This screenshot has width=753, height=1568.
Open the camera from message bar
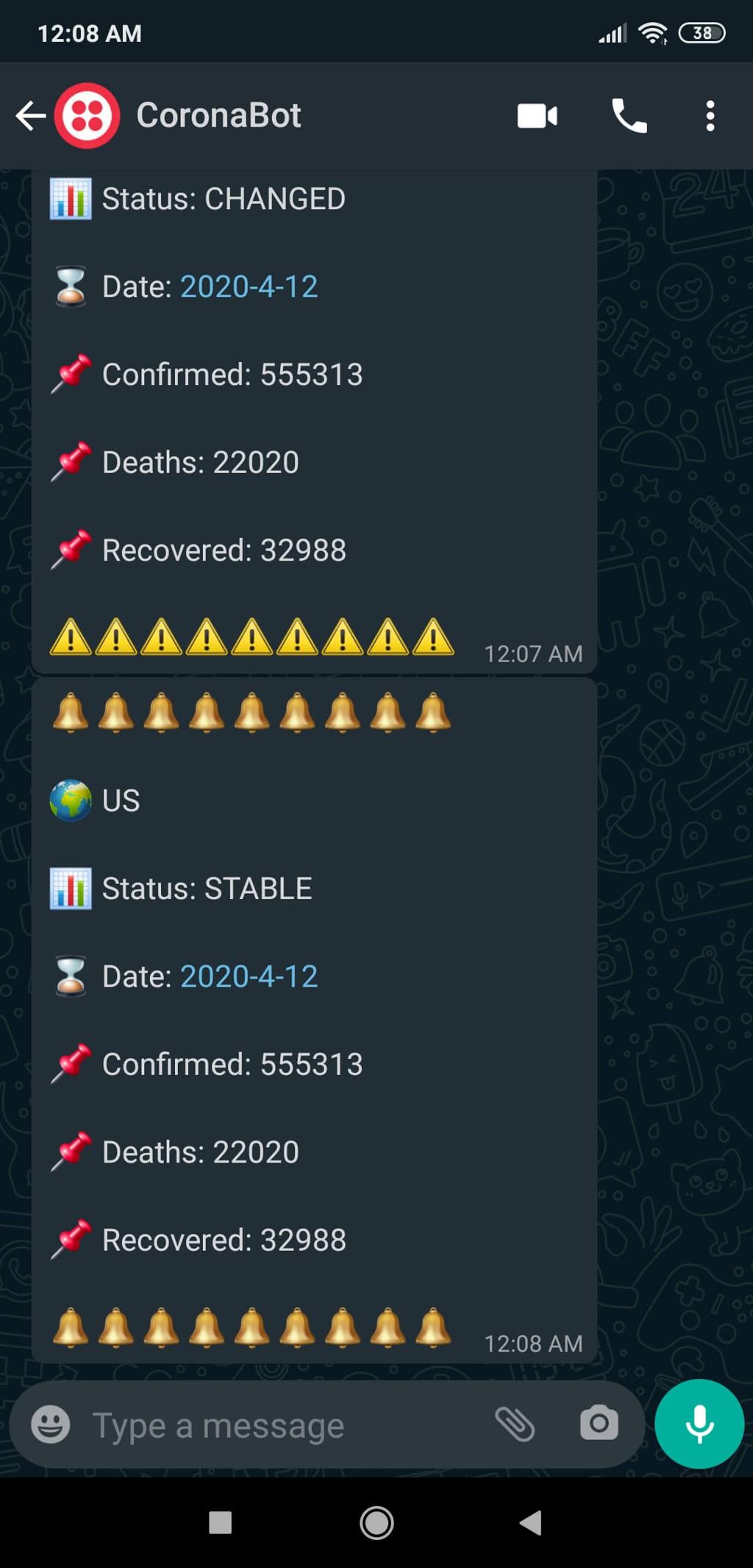tap(599, 1422)
